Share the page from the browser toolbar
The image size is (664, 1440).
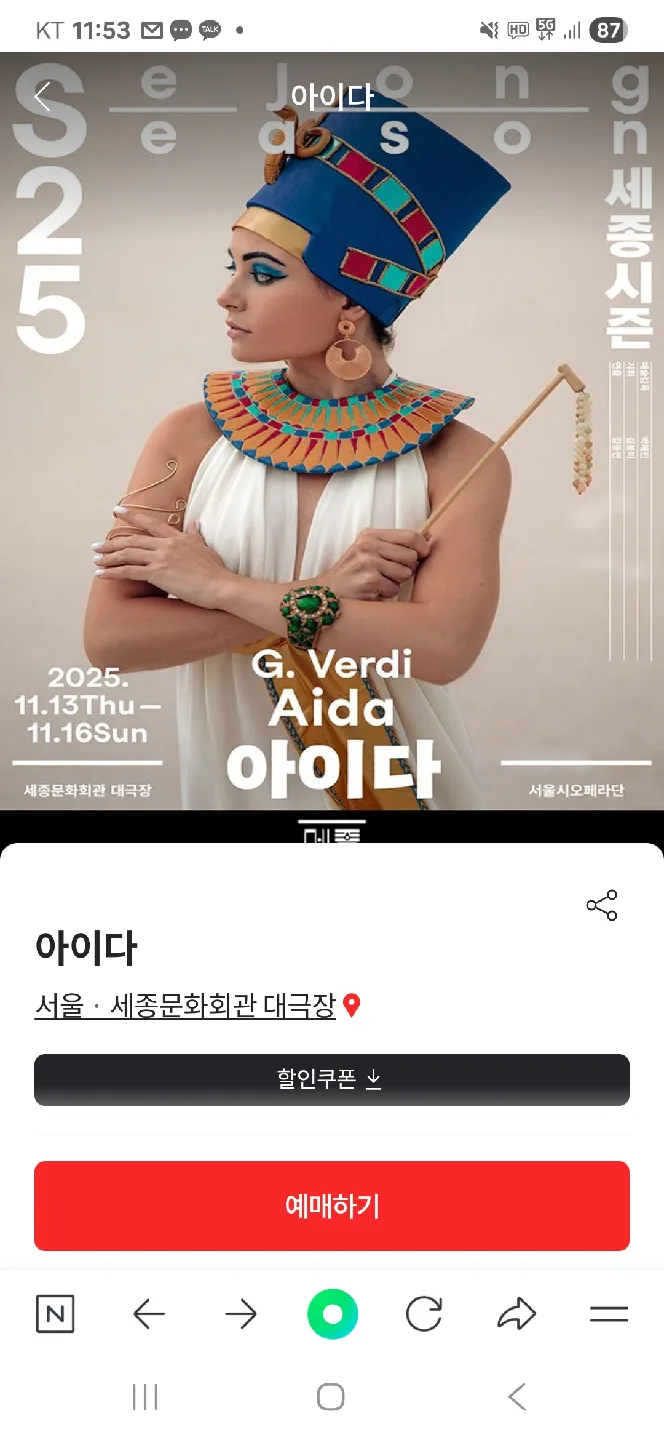tap(516, 1314)
